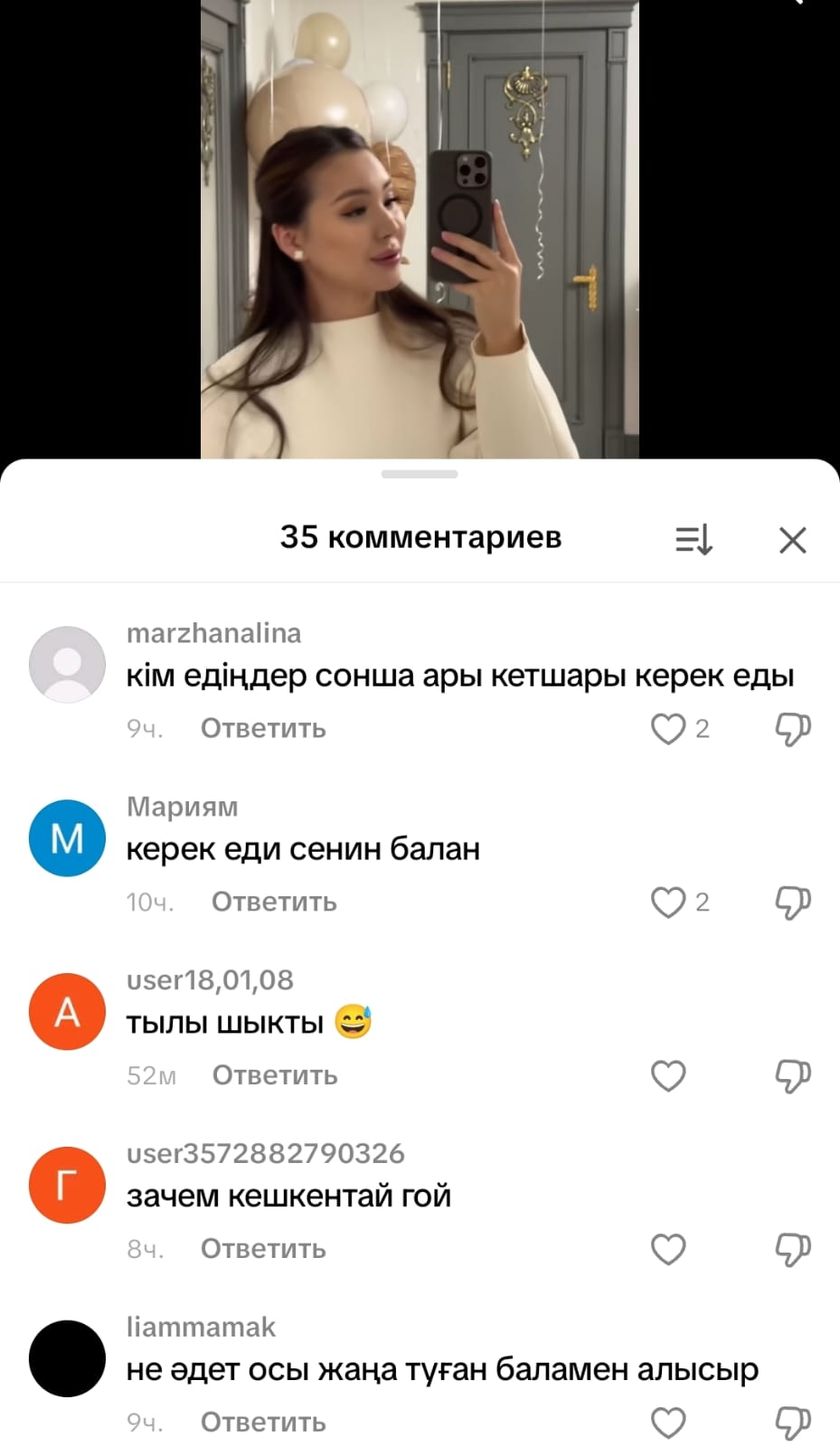
Task: Dislike user18,01,08's comment
Action: tap(793, 1076)
